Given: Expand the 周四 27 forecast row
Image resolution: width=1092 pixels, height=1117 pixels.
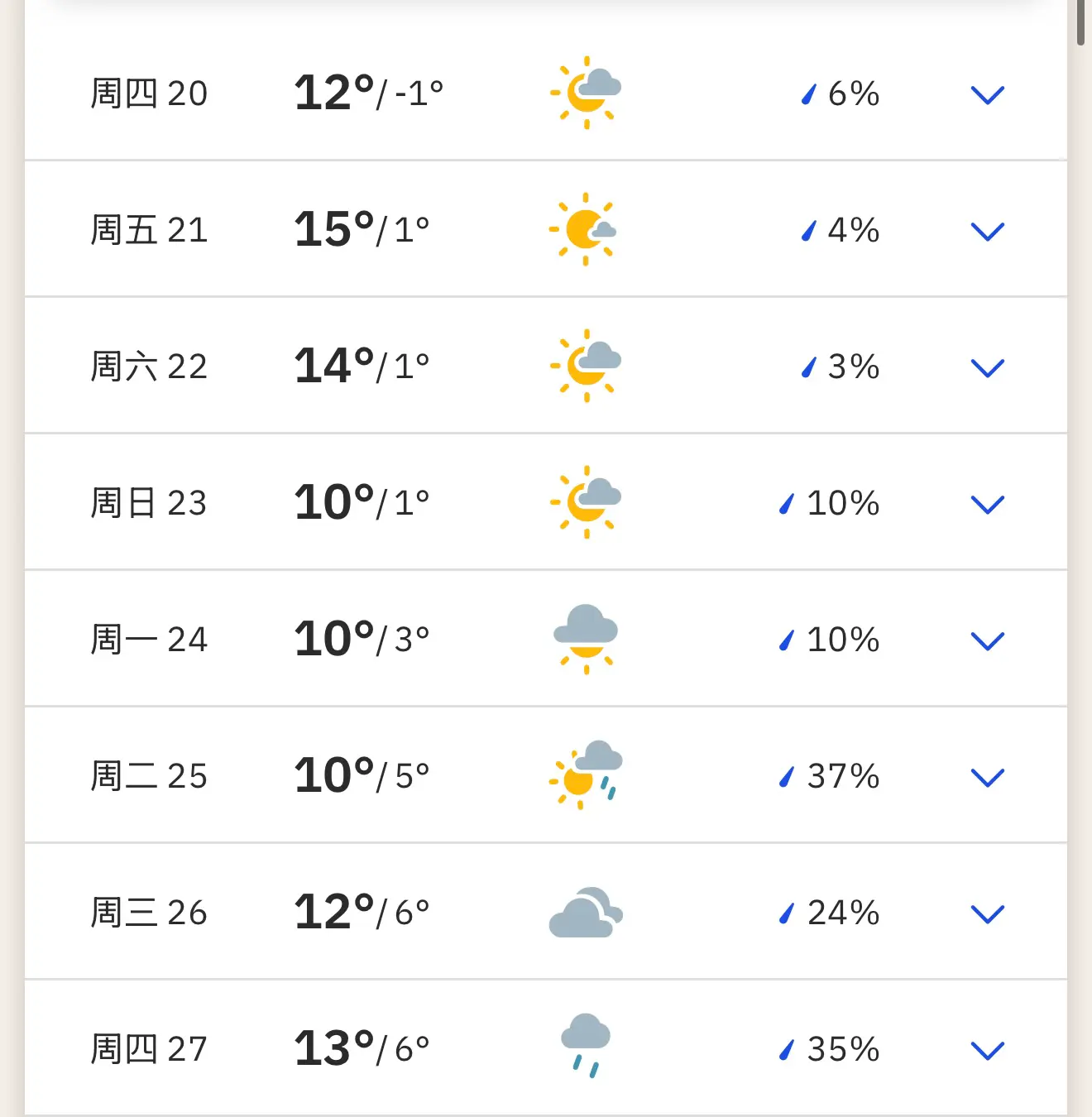Looking at the screenshot, I should pos(987,1051).
